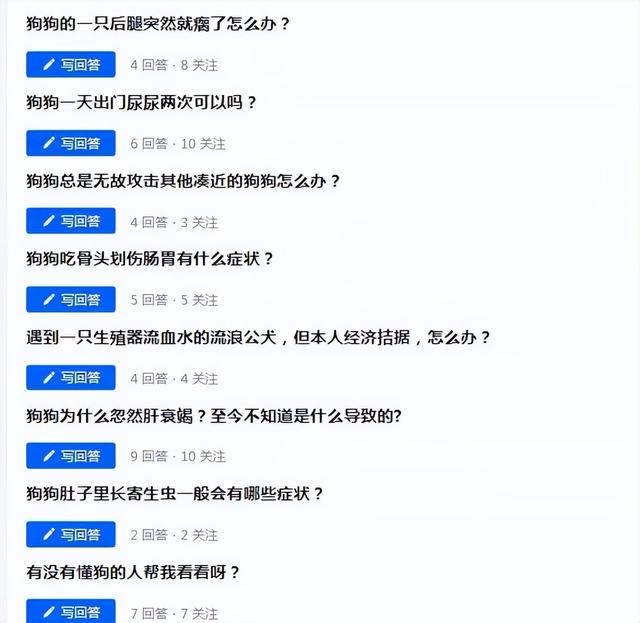Tap 写回答 under 狗狗吃骨头划伤肠胃有什么症状

point(71,299)
